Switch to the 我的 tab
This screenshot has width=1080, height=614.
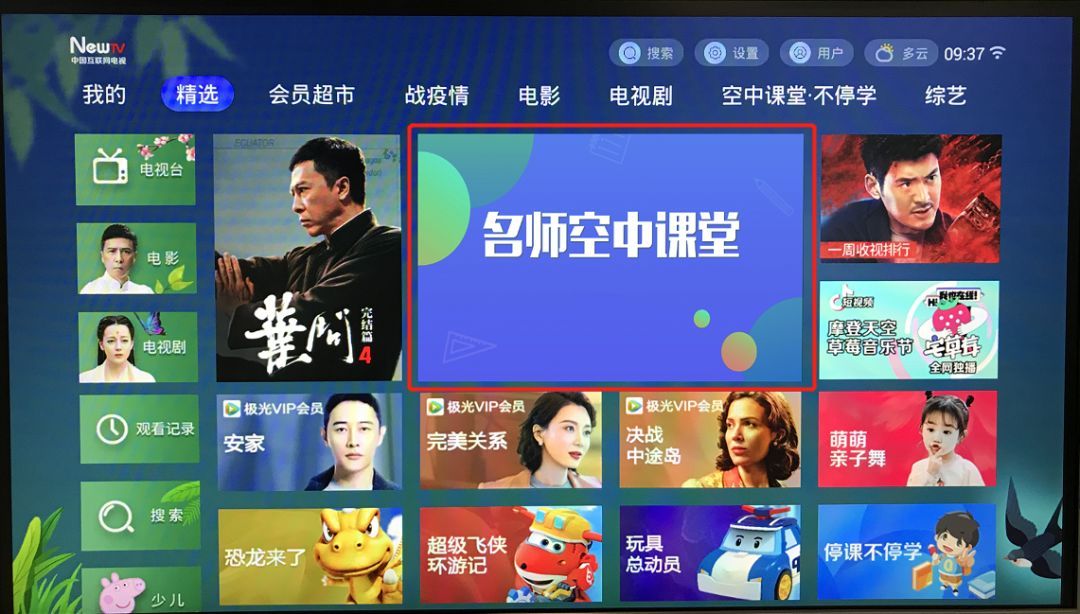[x=104, y=95]
